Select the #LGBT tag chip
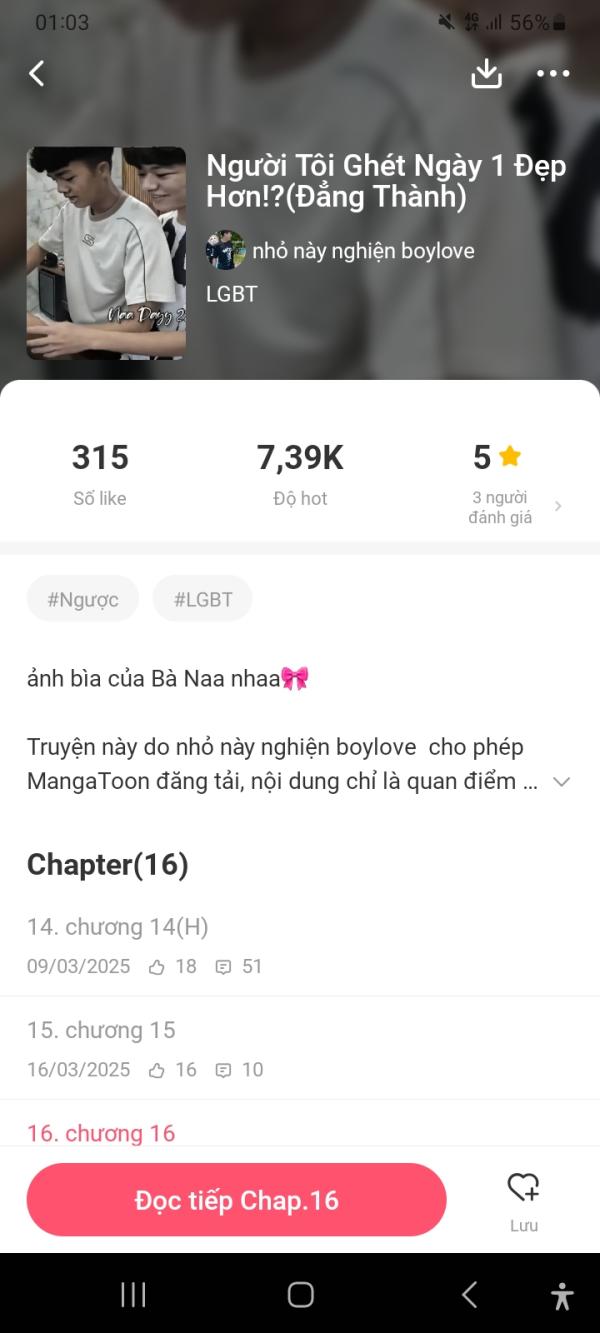This screenshot has height=1333, width=600. (x=203, y=599)
